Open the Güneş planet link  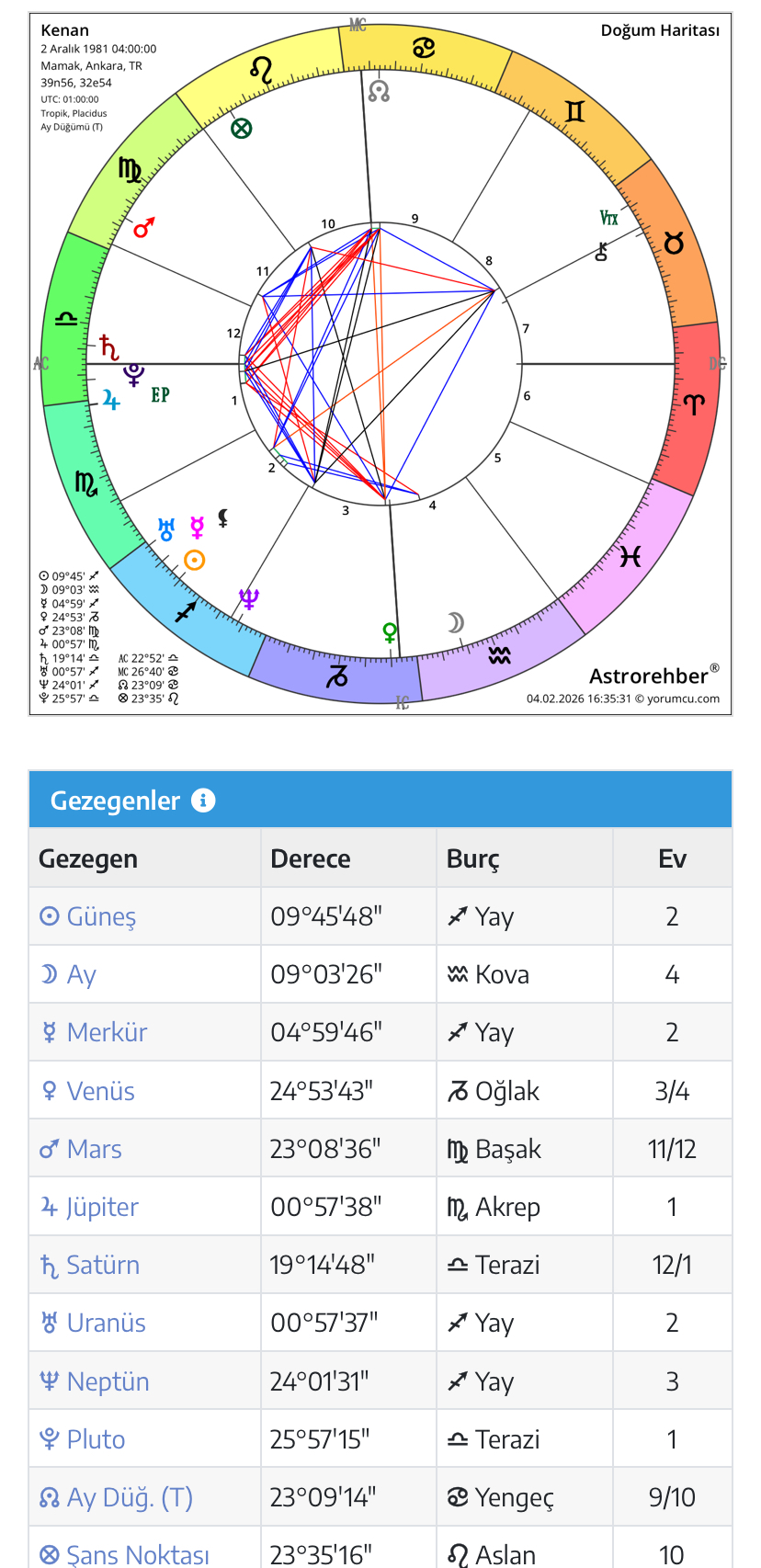88,917
